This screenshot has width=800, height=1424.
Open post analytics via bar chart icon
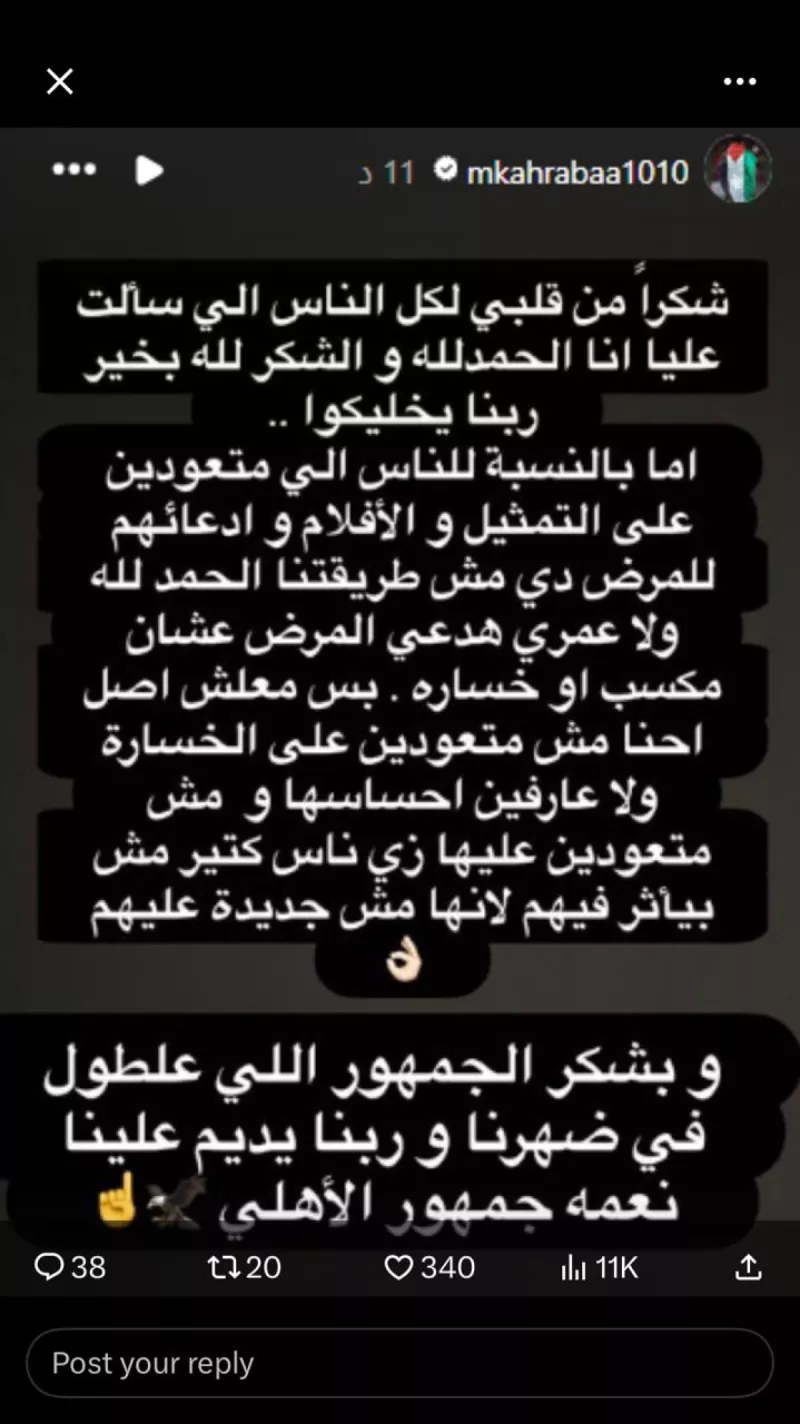coord(576,1267)
